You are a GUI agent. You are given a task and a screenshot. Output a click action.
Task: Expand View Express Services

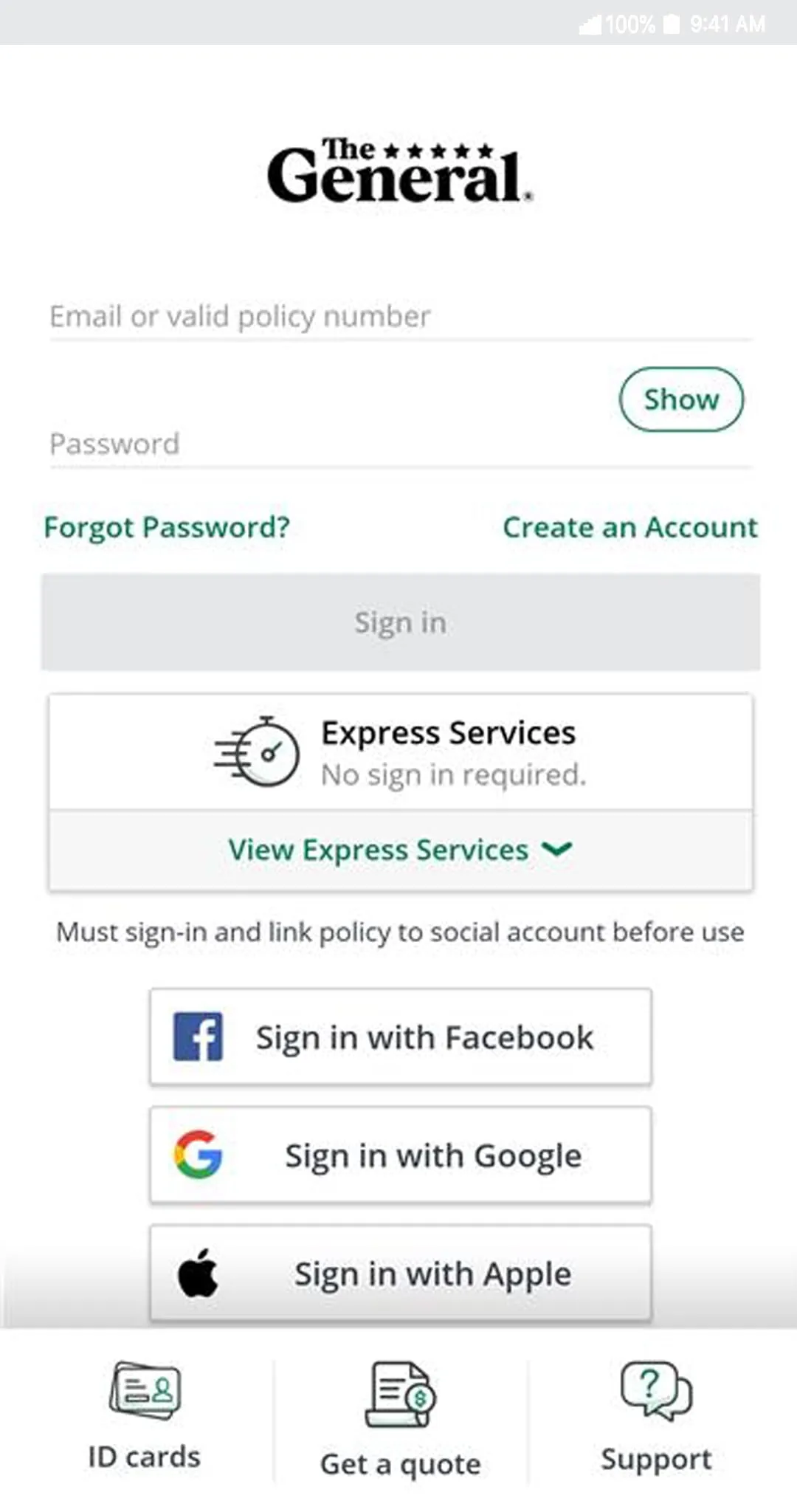click(400, 850)
